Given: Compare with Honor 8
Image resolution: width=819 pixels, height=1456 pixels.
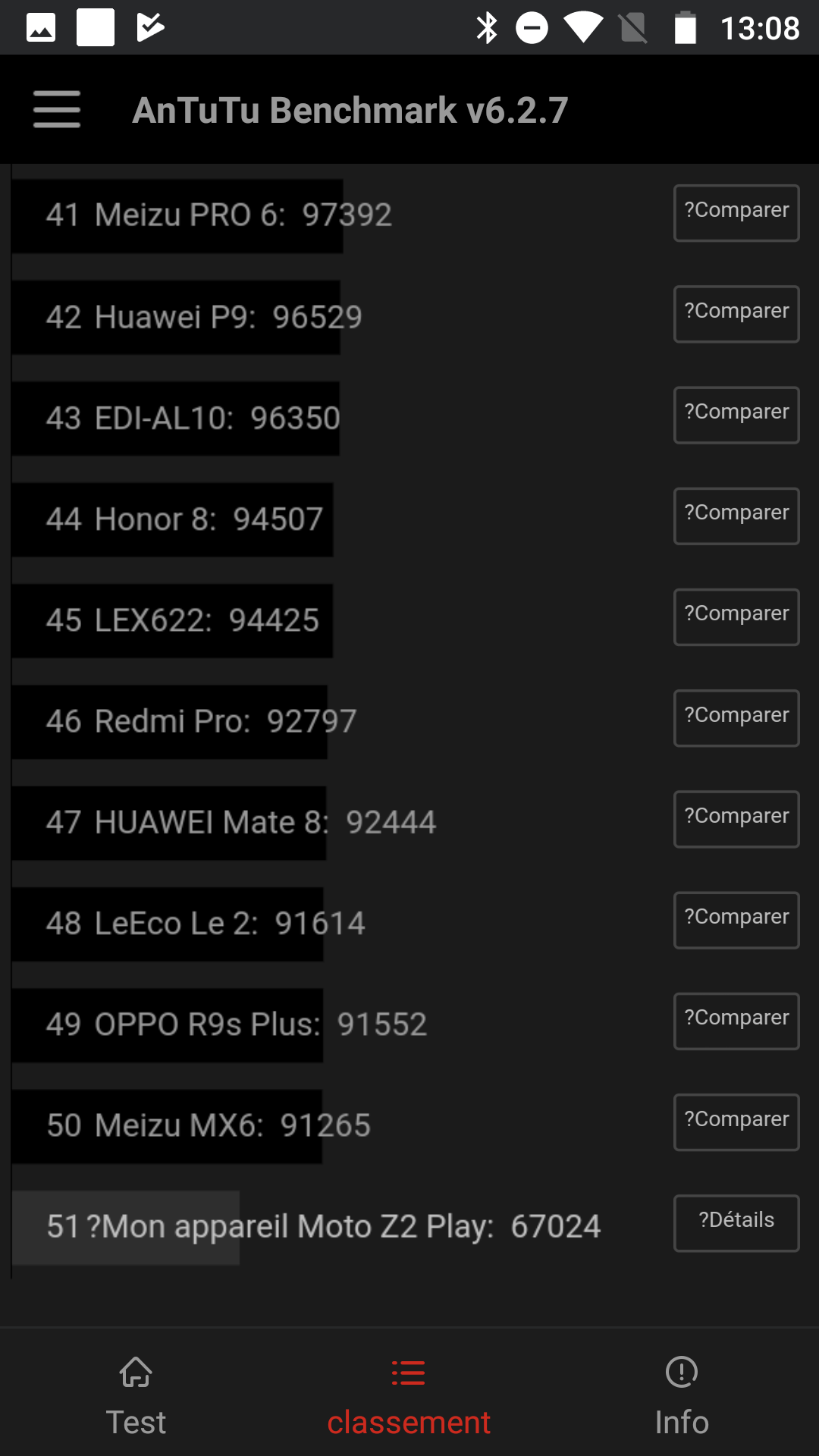Looking at the screenshot, I should coord(736,516).
